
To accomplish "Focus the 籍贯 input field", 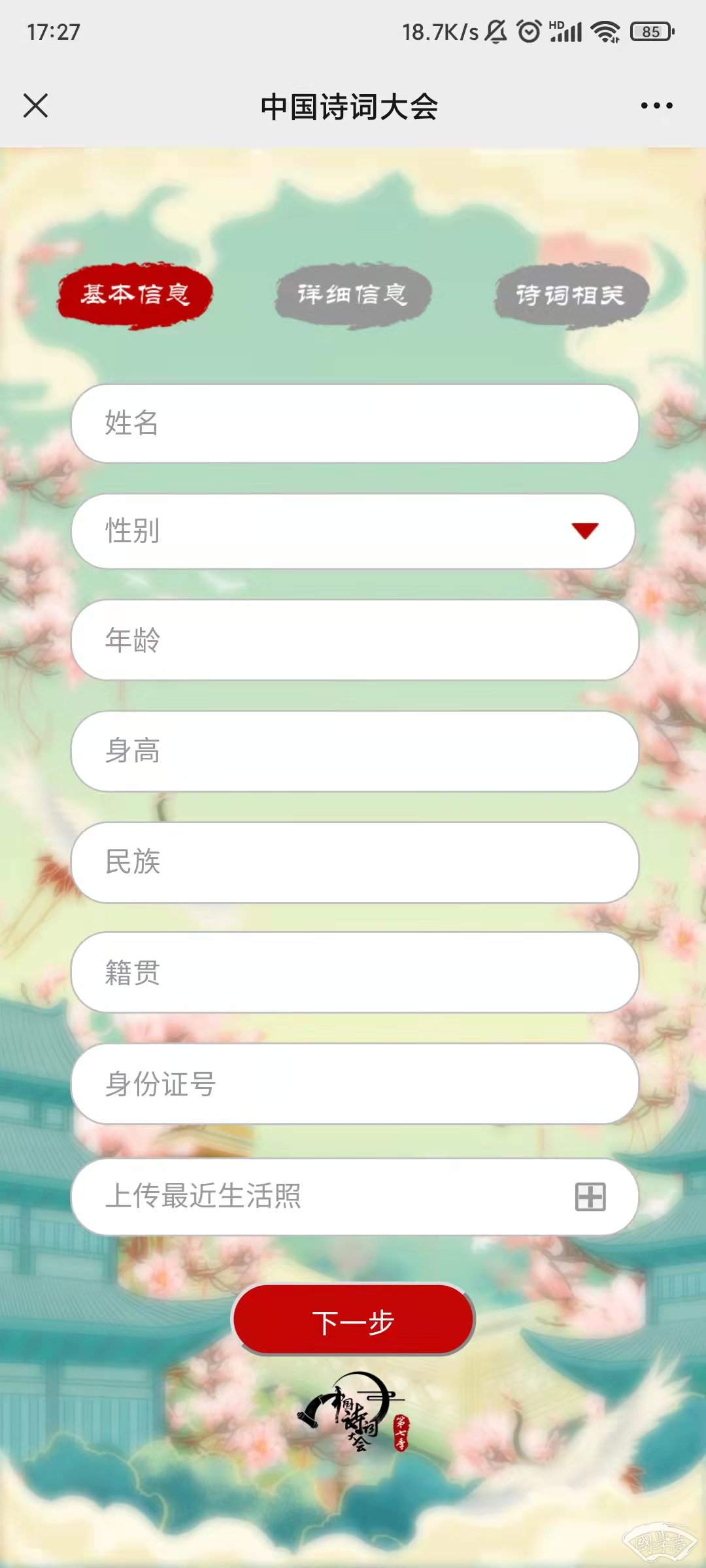I will (x=354, y=973).
